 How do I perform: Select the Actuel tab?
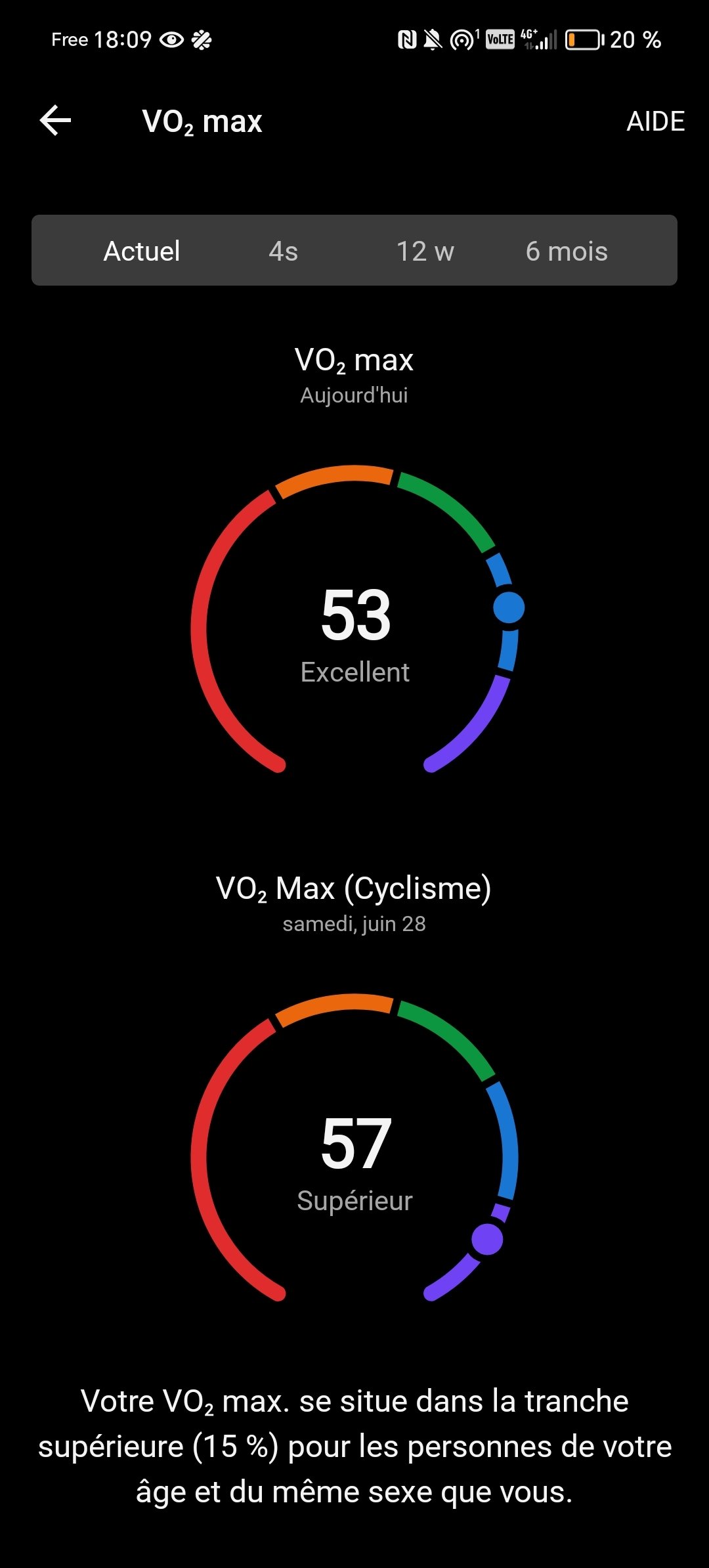point(142,251)
